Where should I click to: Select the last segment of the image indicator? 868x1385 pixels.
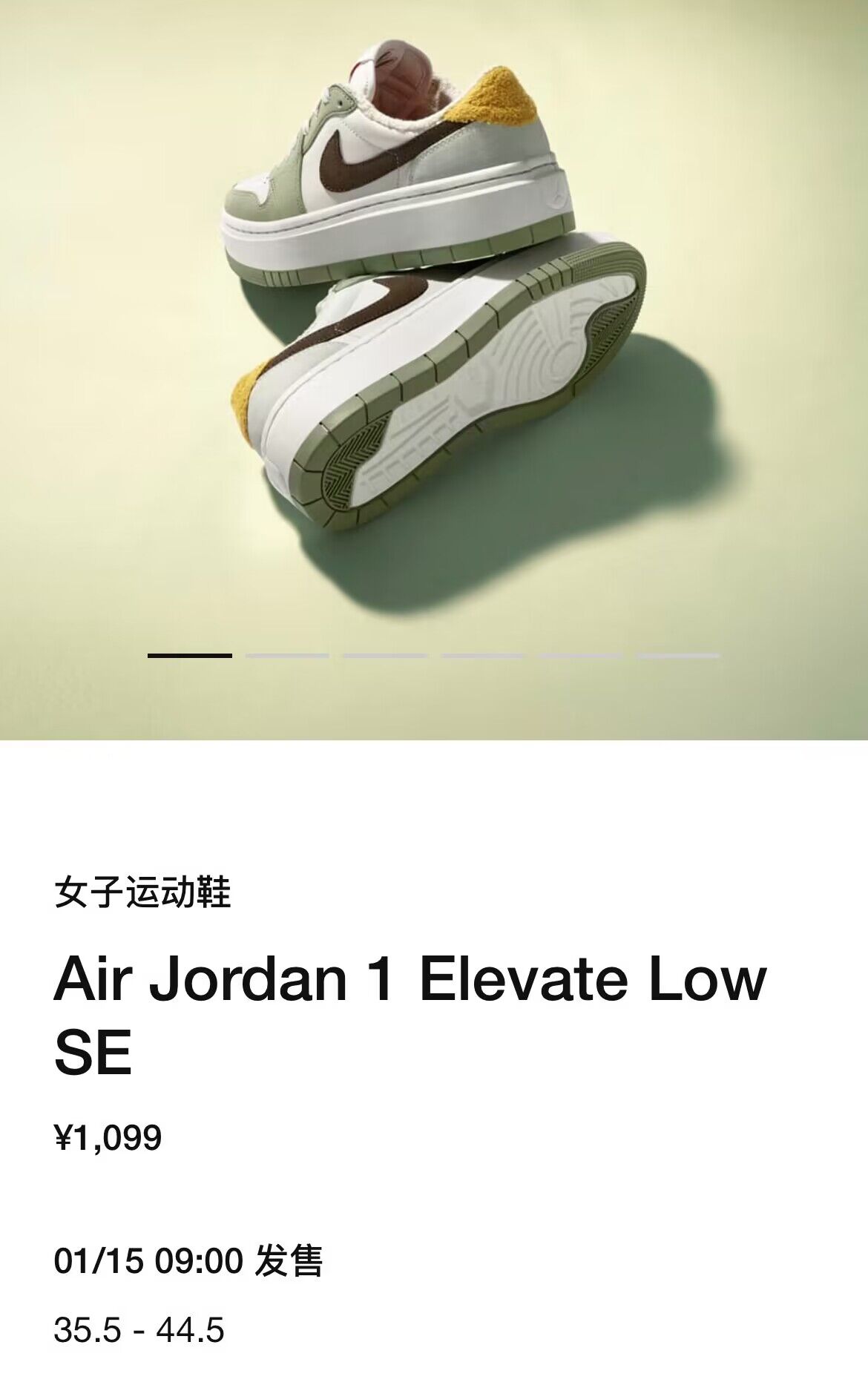tap(678, 656)
